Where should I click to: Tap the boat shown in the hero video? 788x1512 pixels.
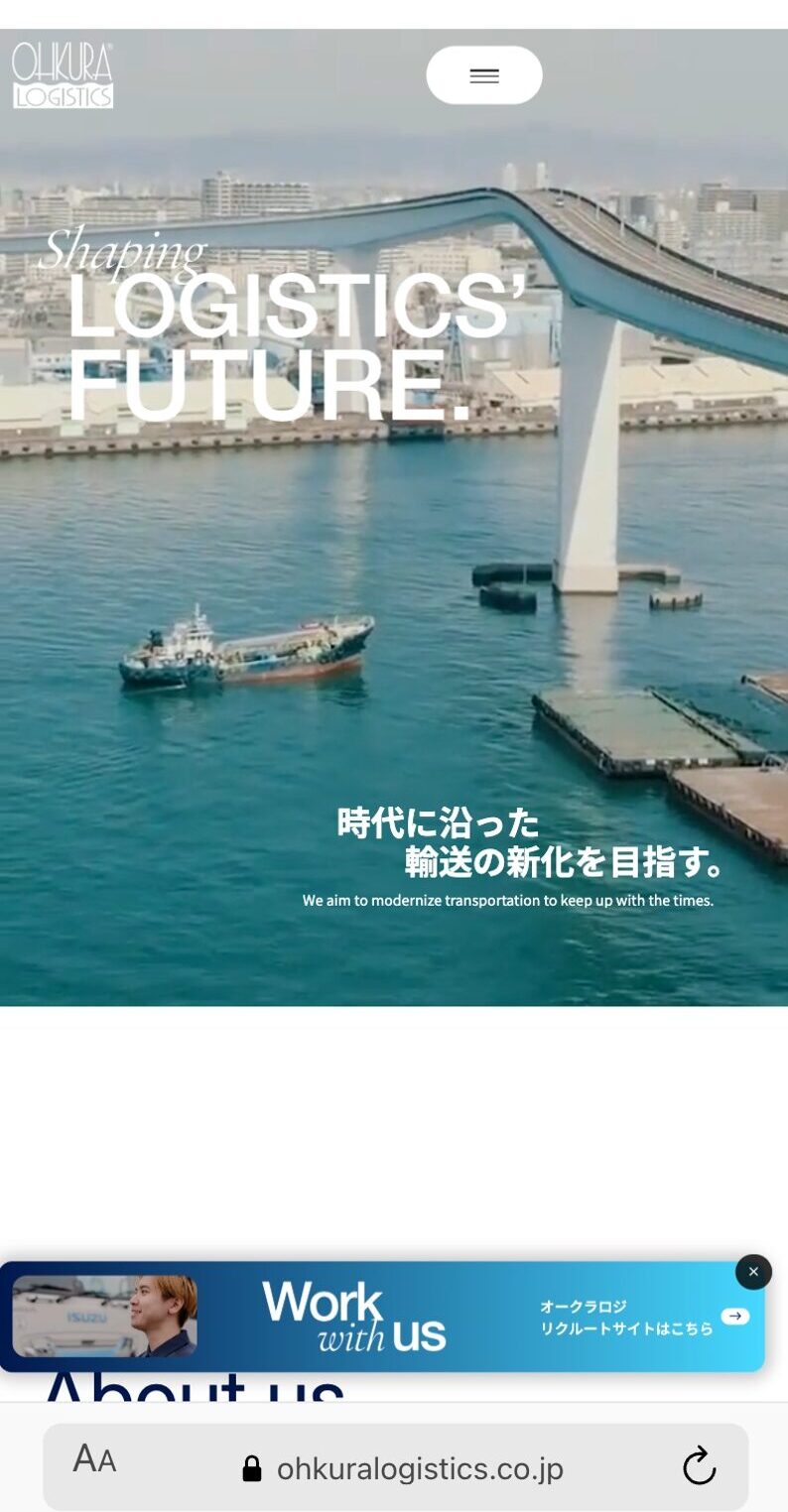(x=248, y=650)
